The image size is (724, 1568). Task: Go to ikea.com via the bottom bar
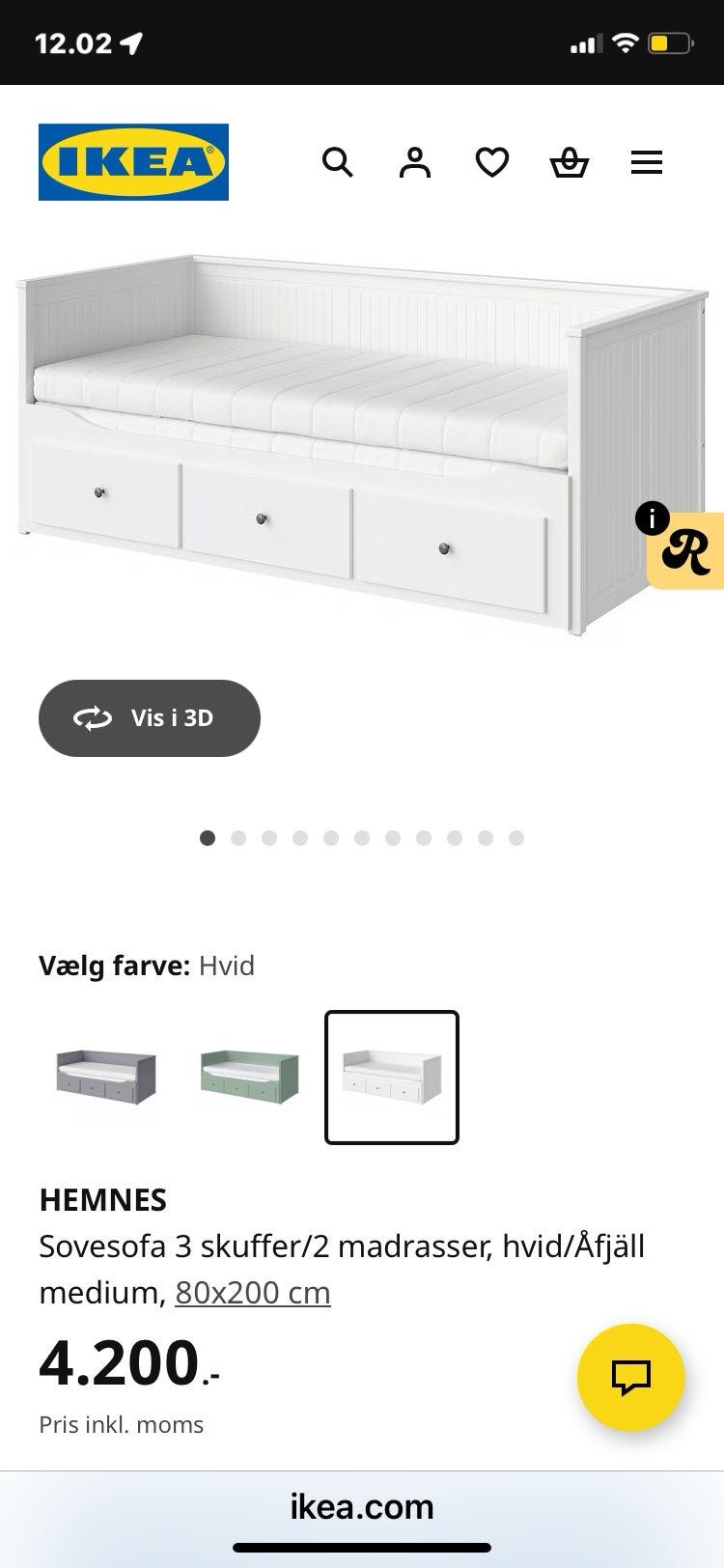[361, 1506]
